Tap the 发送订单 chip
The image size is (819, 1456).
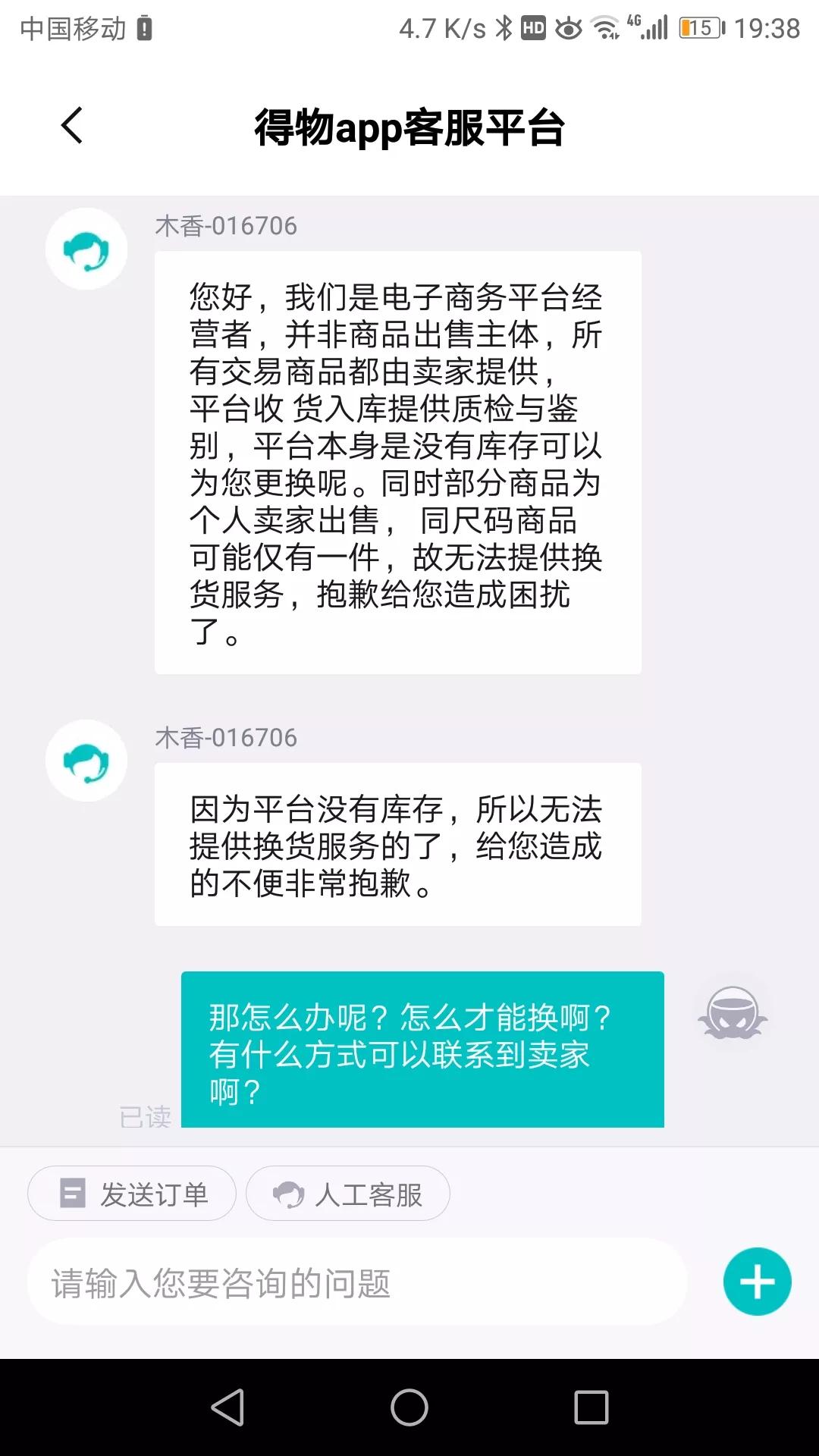pyautogui.click(x=132, y=1194)
